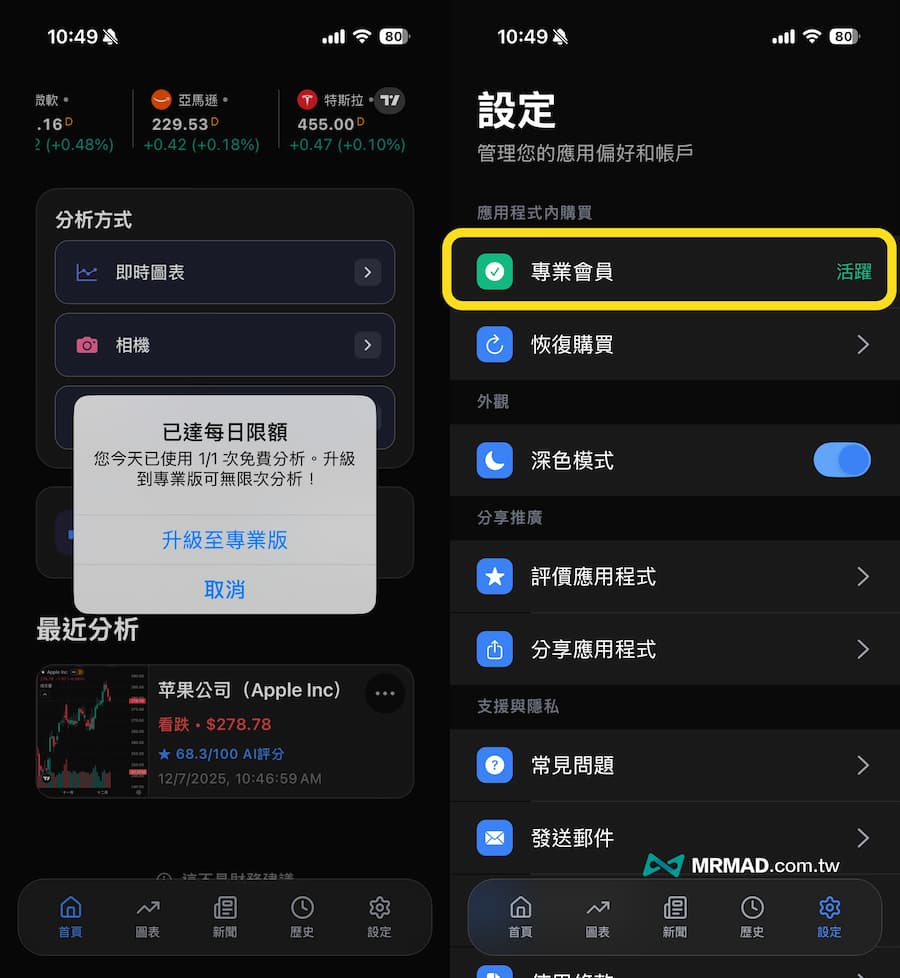The image size is (900, 978).
Task: Open the three-dot menu on Apple Inc card
Action: [385, 693]
